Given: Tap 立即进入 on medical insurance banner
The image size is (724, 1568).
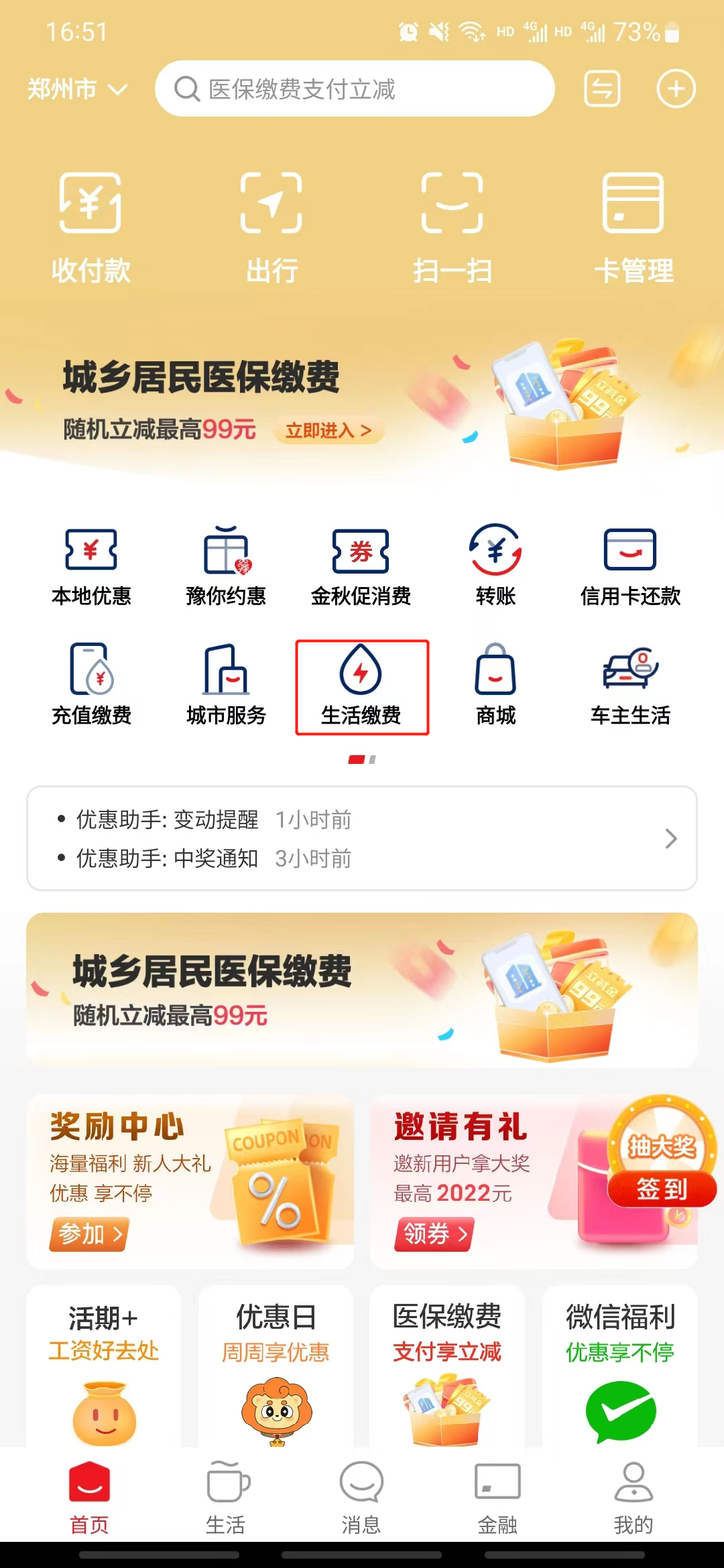Looking at the screenshot, I should [328, 430].
